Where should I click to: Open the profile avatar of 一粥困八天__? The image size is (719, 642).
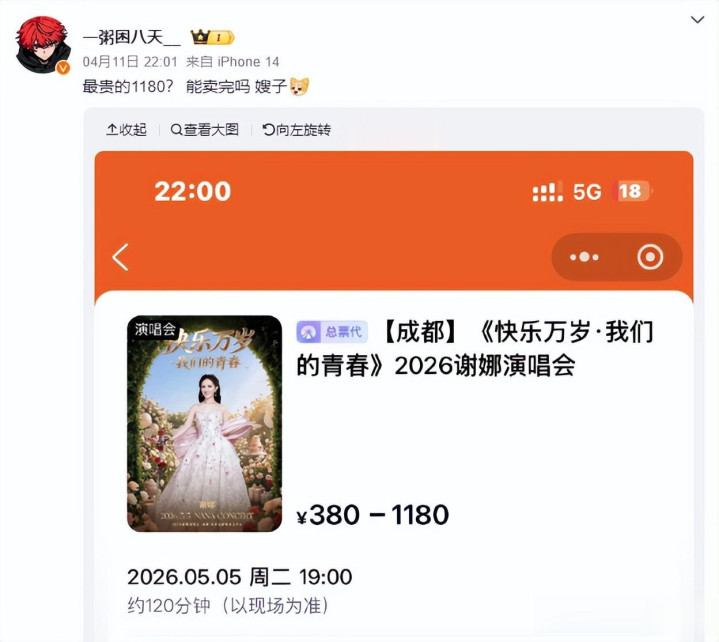42,45
